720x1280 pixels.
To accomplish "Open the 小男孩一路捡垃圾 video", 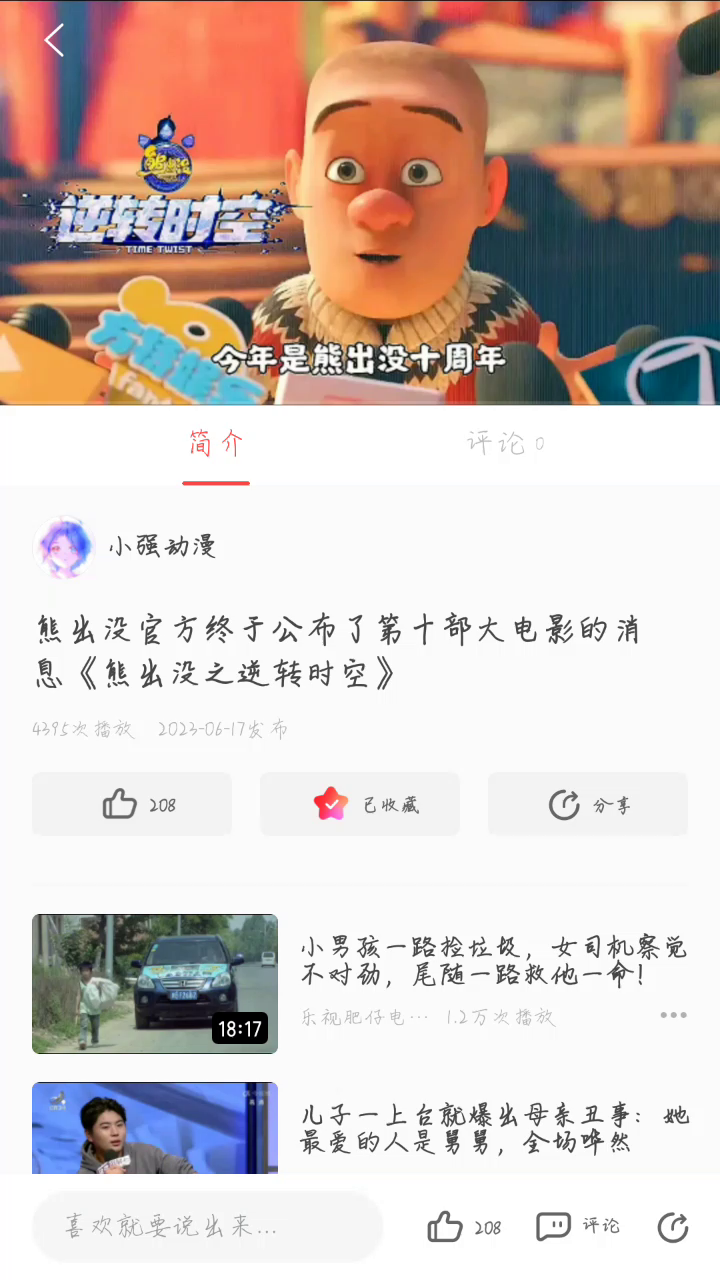I will click(x=494, y=961).
